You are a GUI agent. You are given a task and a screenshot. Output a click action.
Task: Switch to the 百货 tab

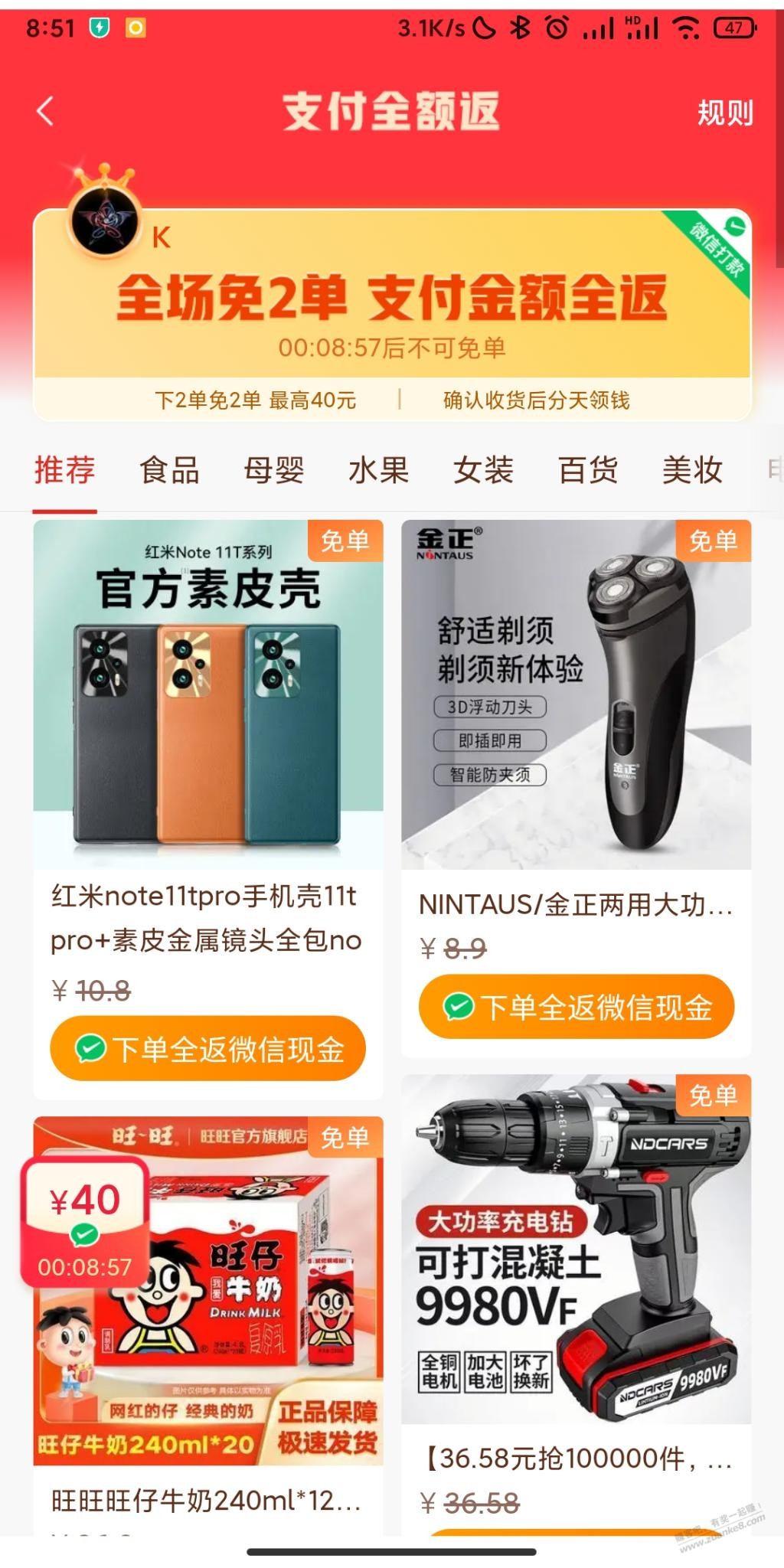[x=588, y=470]
